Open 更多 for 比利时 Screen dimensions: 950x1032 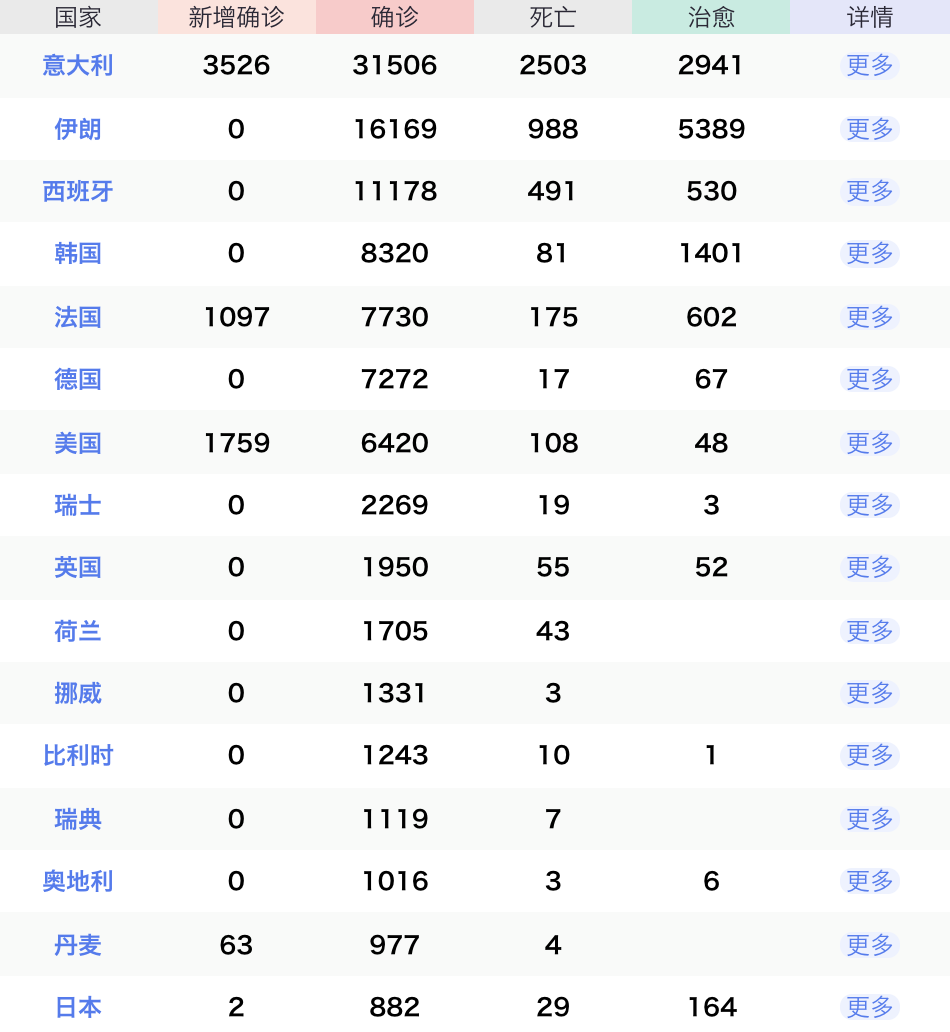[869, 755]
